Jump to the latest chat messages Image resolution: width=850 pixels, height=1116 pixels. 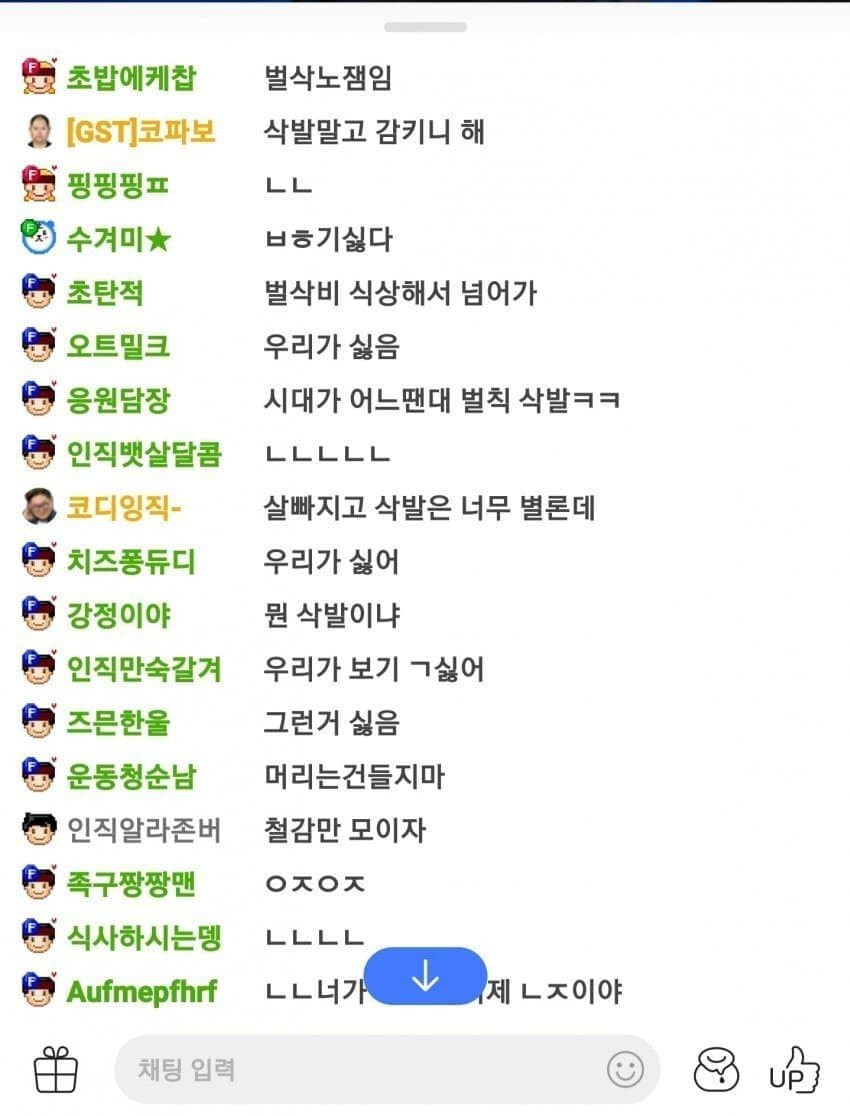click(x=425, y=976)
